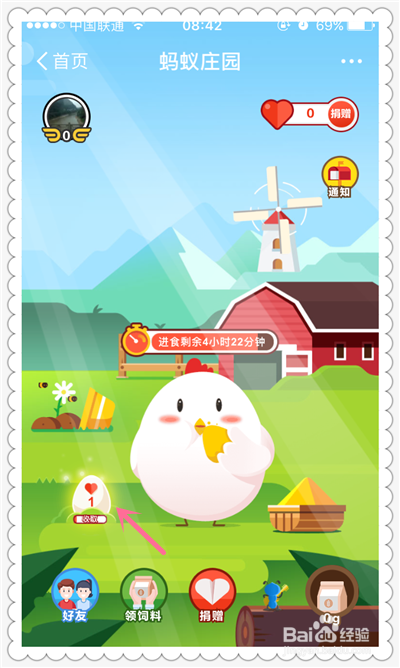This screenshot has height=668, width=400.
Task: Tap the white chicken
Action: (202, 443)
